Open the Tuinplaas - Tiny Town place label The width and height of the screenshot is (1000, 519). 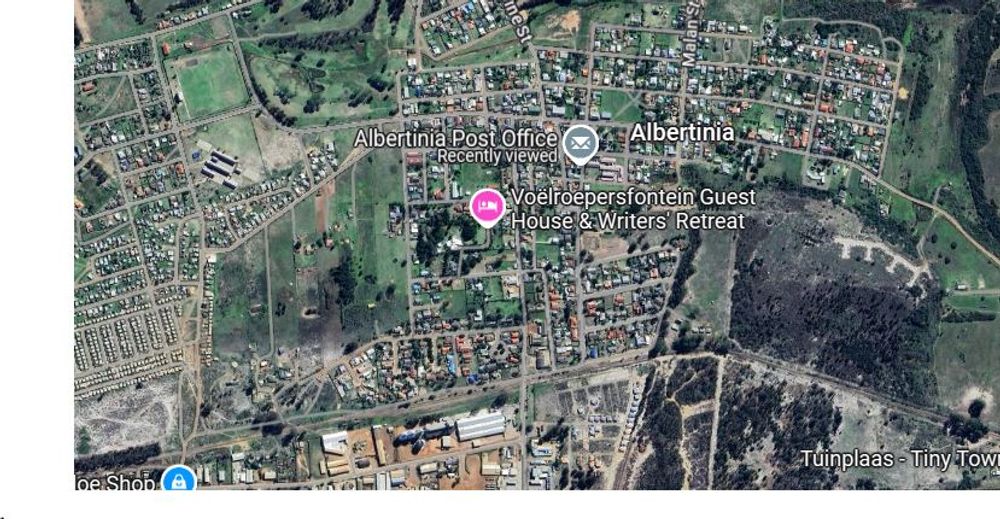click(900, 459)
